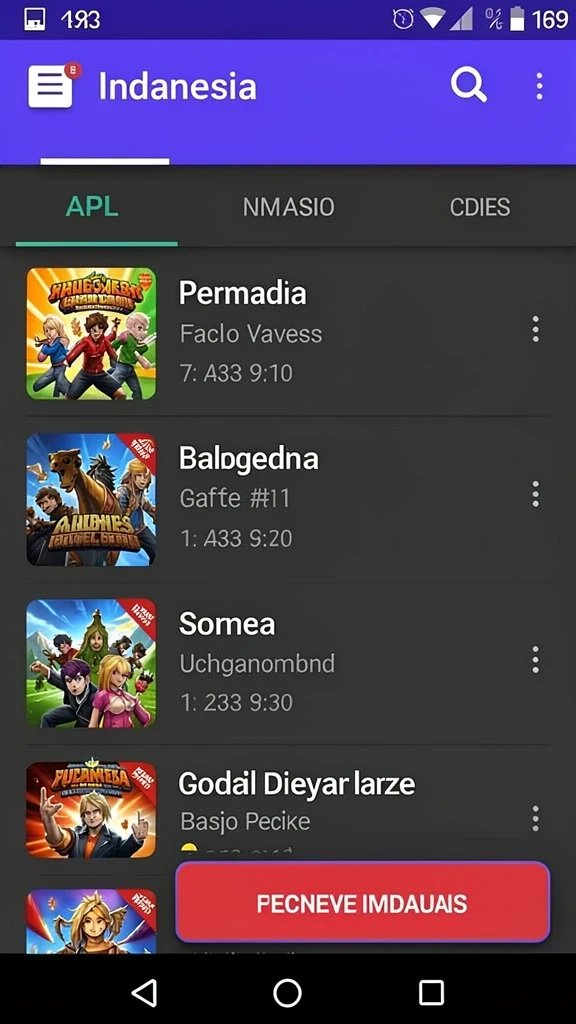Open the recent apps view
576x1024 pixels.
[x=431, y=992]
